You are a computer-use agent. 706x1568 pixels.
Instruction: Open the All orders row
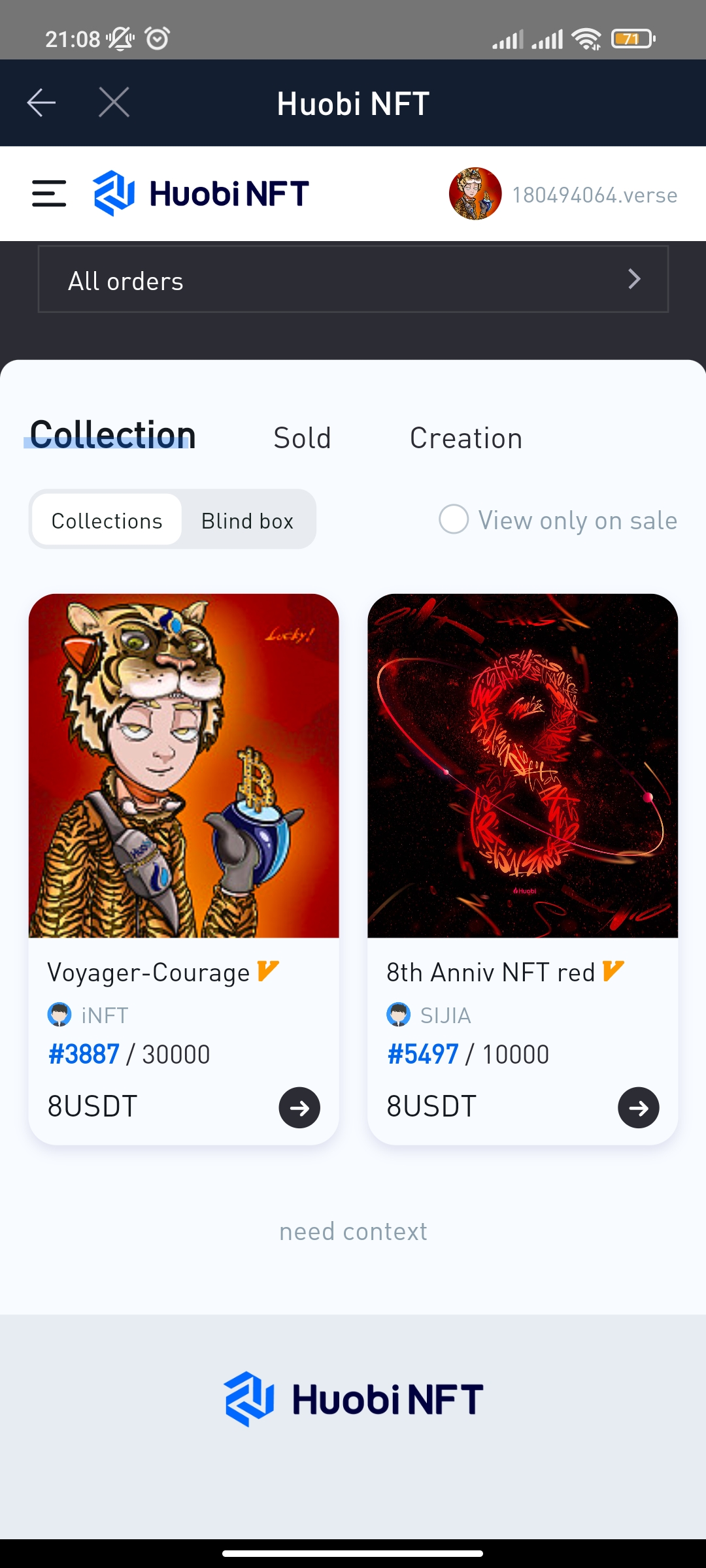[353, 279]
